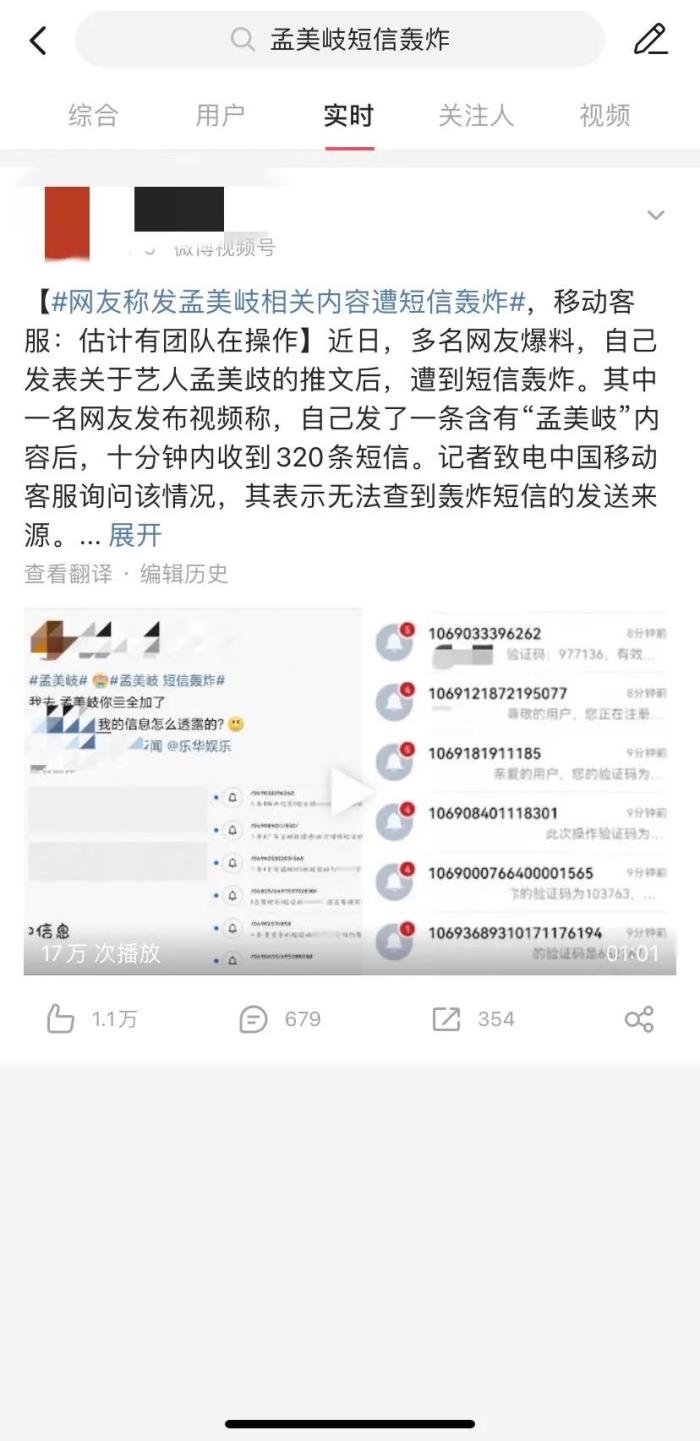Switch to the 关注人 tab
Image resolution: width=700 pixels, height=1441 pixels.
coord(476,116)
